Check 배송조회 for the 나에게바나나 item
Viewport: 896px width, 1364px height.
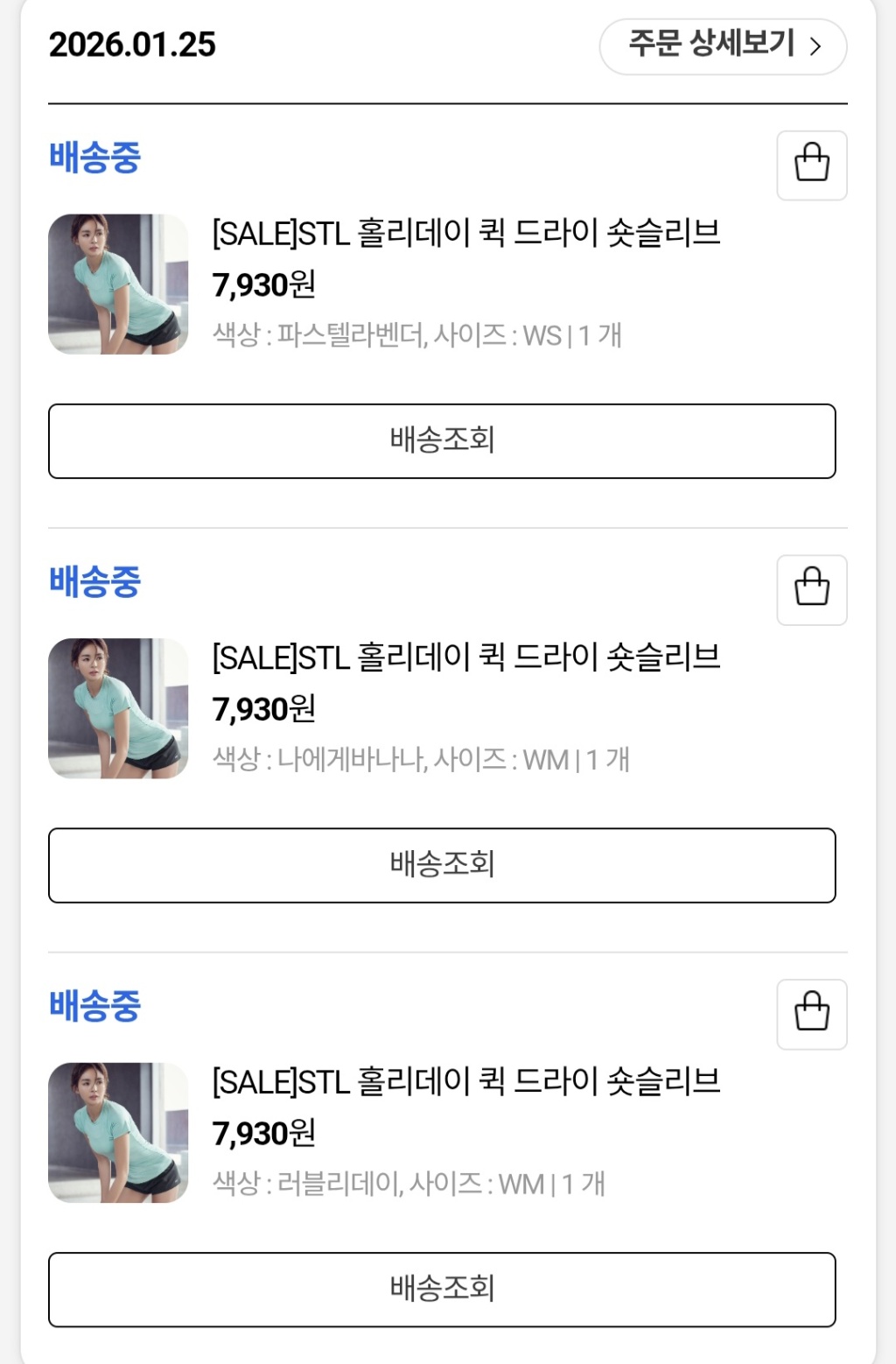click(442, 865)
